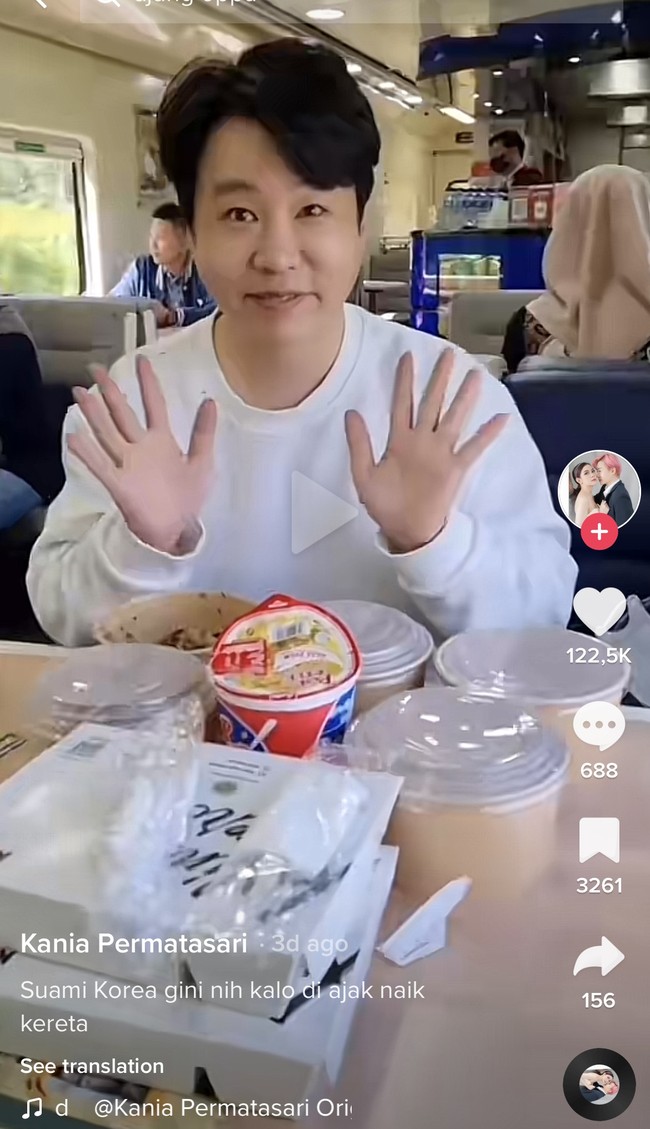650x1129 pixels.
Task: Go back using the top-left arrow
Action: 40,4
